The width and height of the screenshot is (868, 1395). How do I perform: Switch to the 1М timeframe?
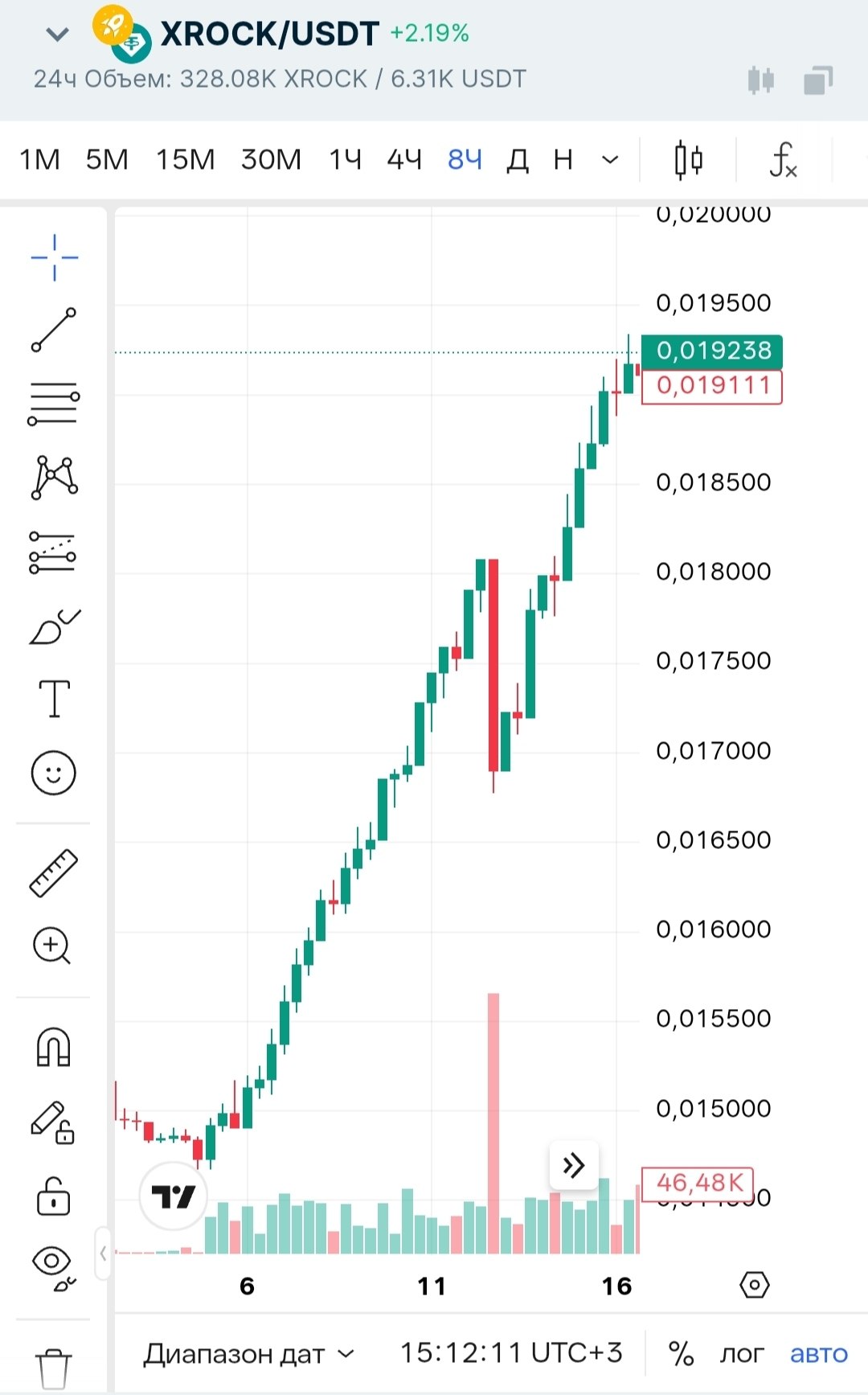[40, 159]
